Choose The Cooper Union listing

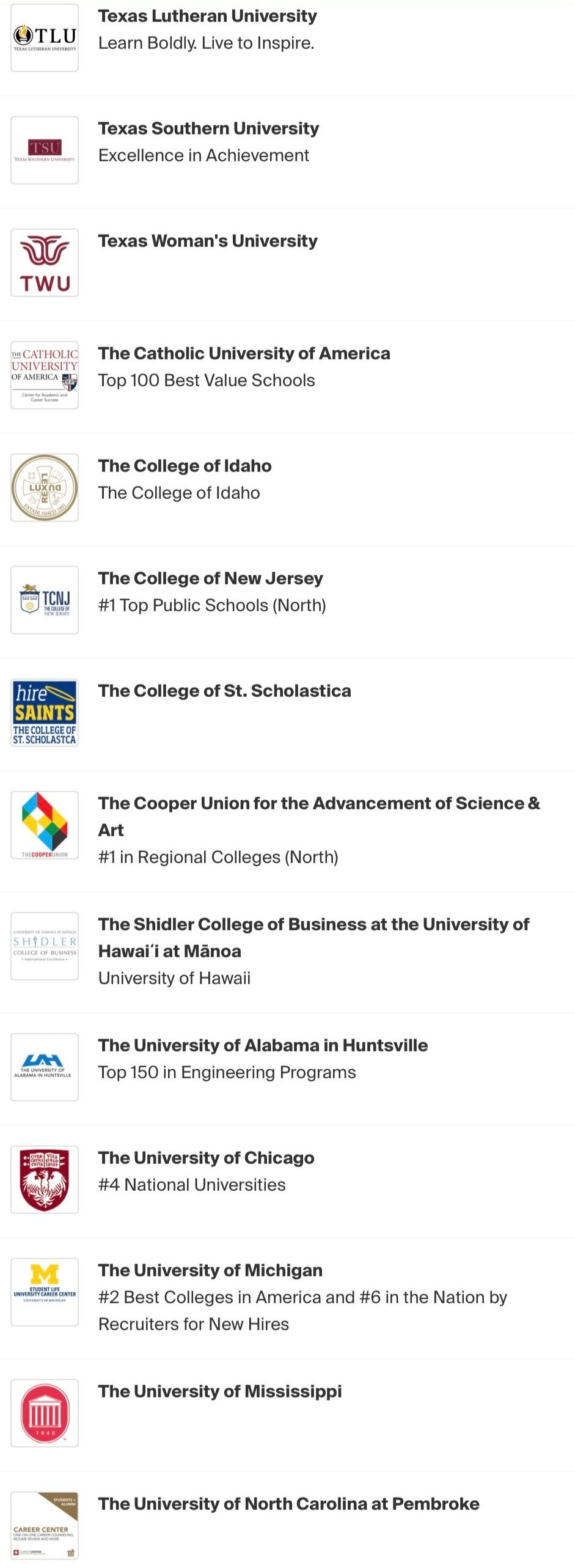click(318, 804)
